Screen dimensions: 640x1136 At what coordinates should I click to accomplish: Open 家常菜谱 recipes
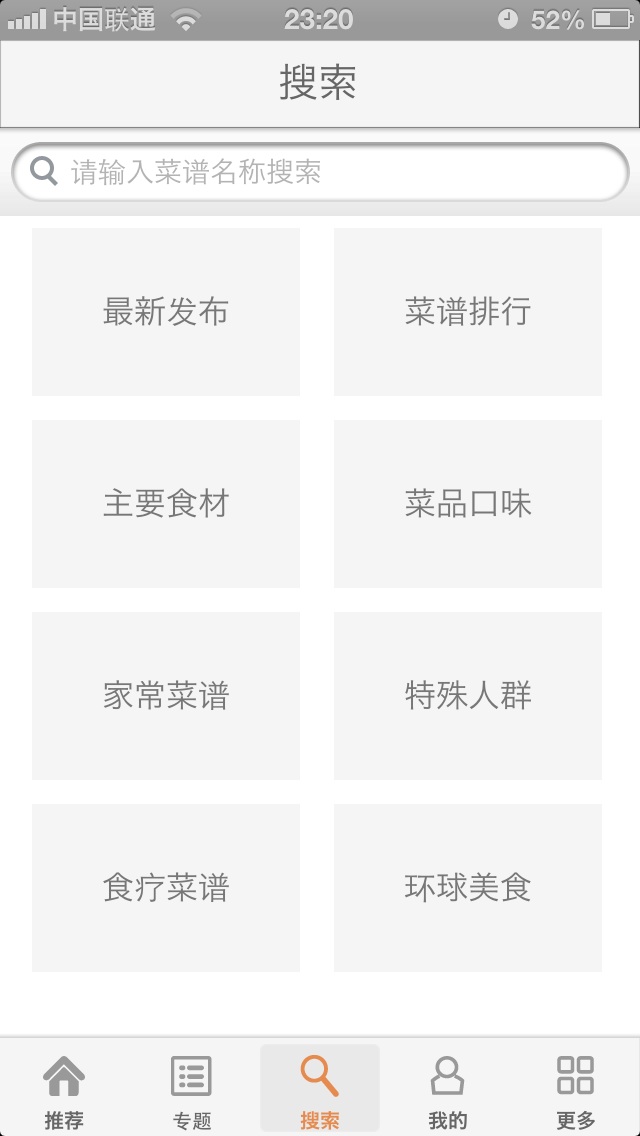pyautogui.click(x=166, y=696)
